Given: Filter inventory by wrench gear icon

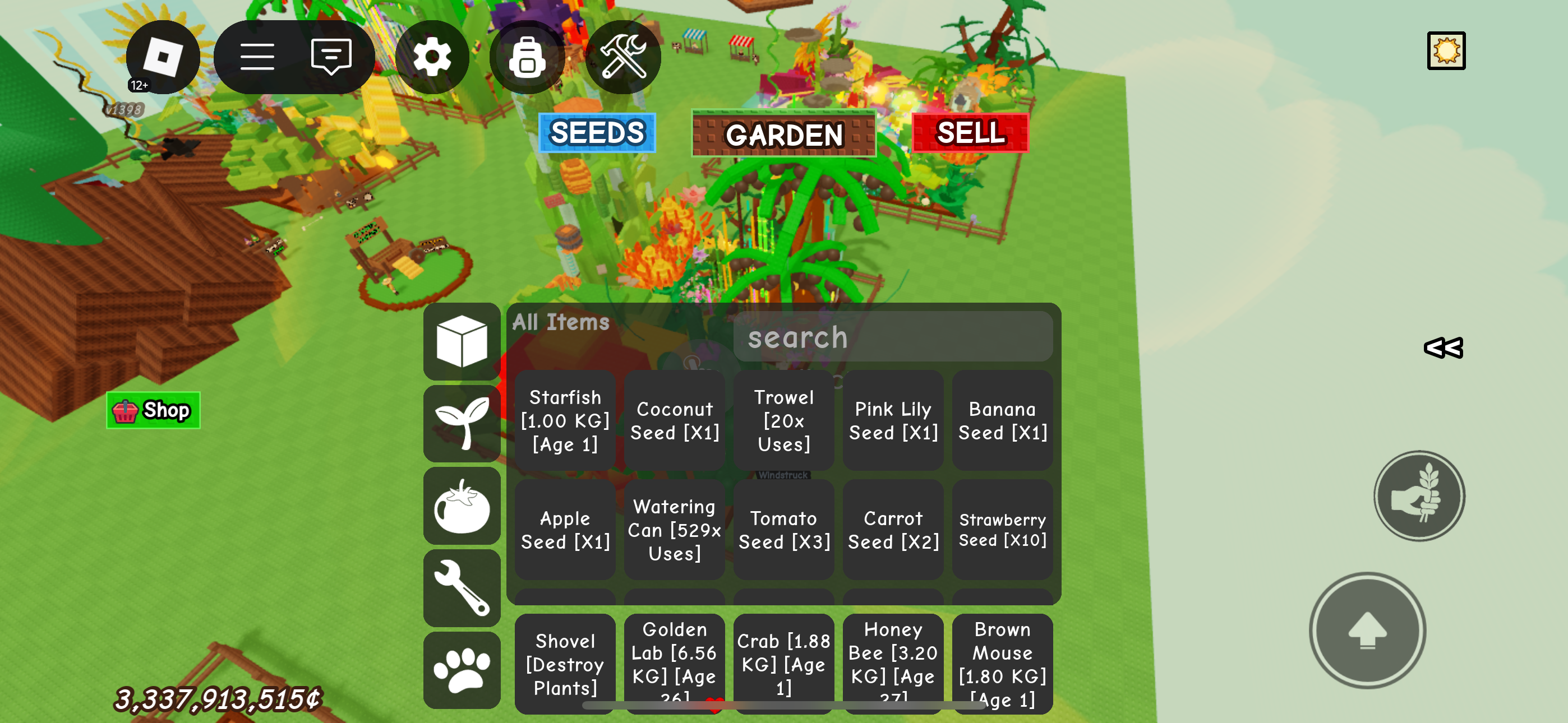Looking at the screenshot, I should tap(462, 588).
